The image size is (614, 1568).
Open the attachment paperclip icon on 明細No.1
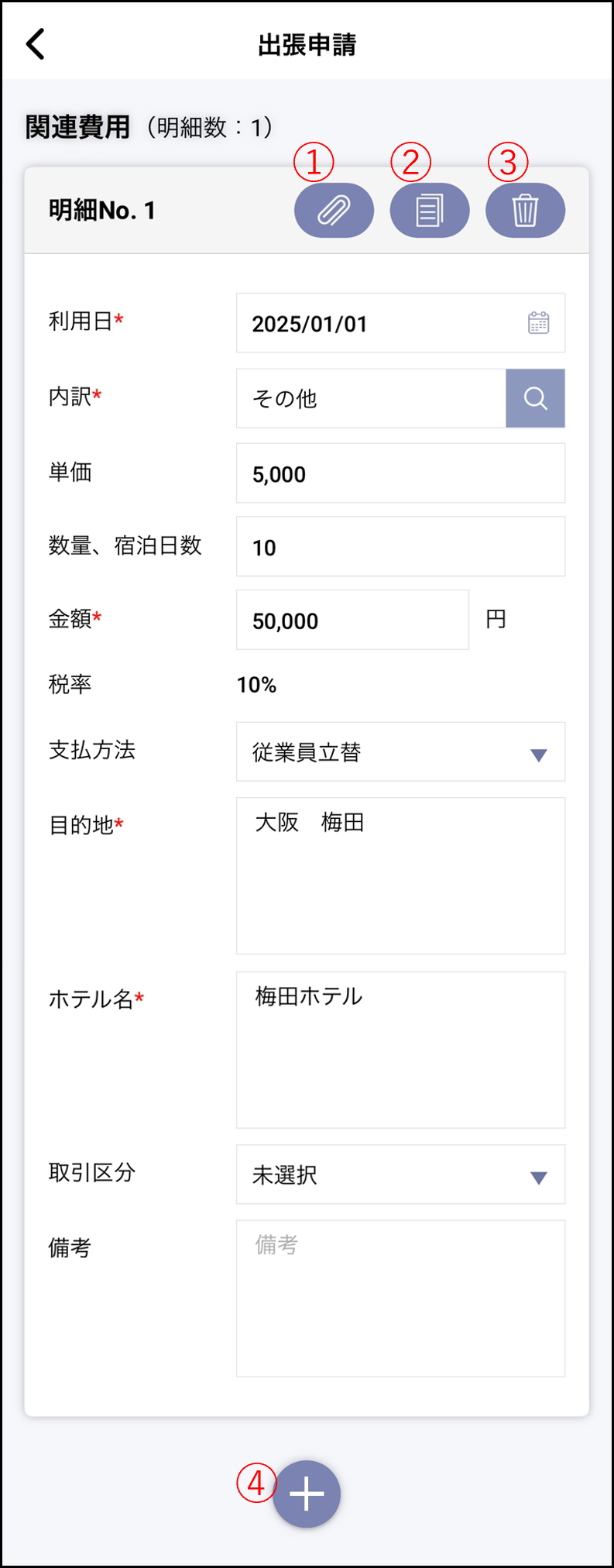[x=334, y=209]
